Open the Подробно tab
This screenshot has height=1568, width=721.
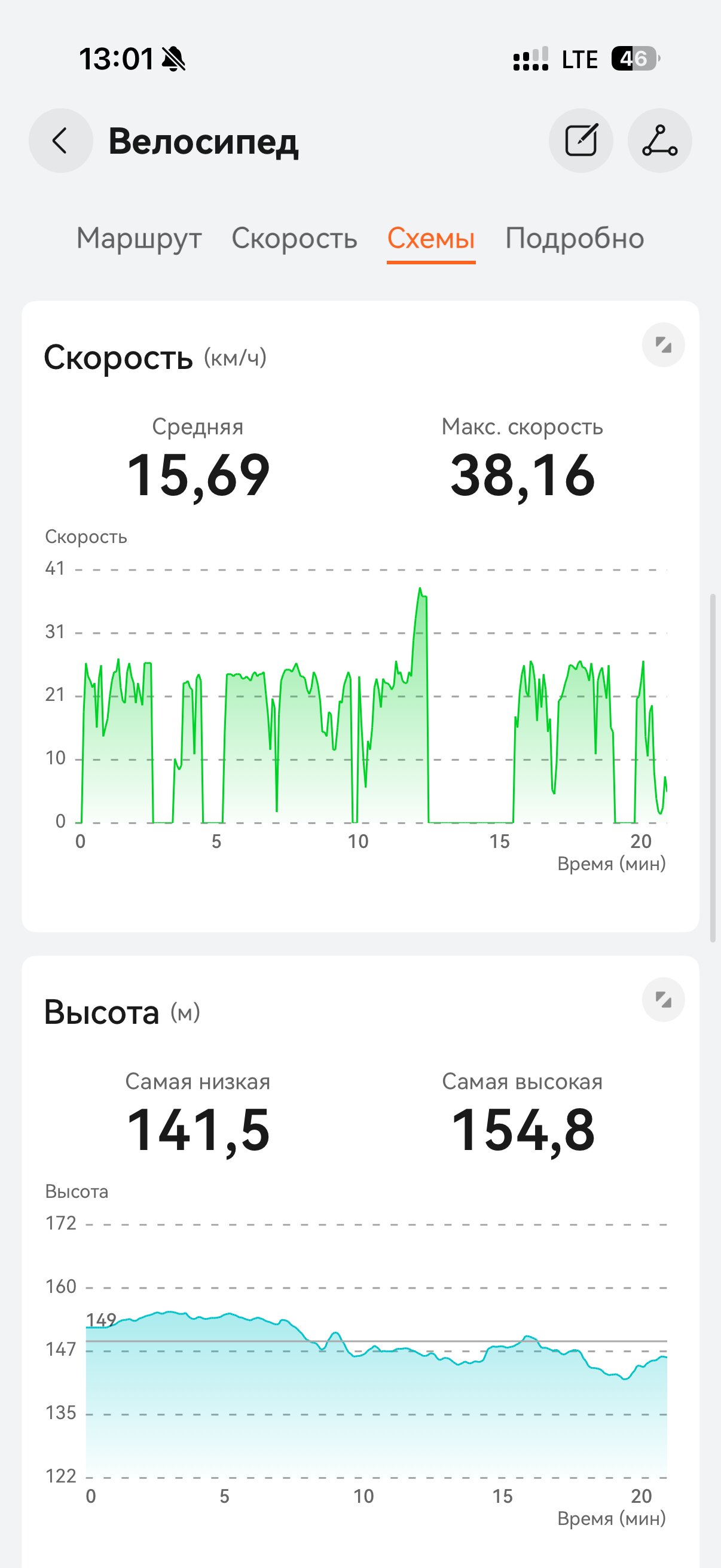click(x=575, y=238)
